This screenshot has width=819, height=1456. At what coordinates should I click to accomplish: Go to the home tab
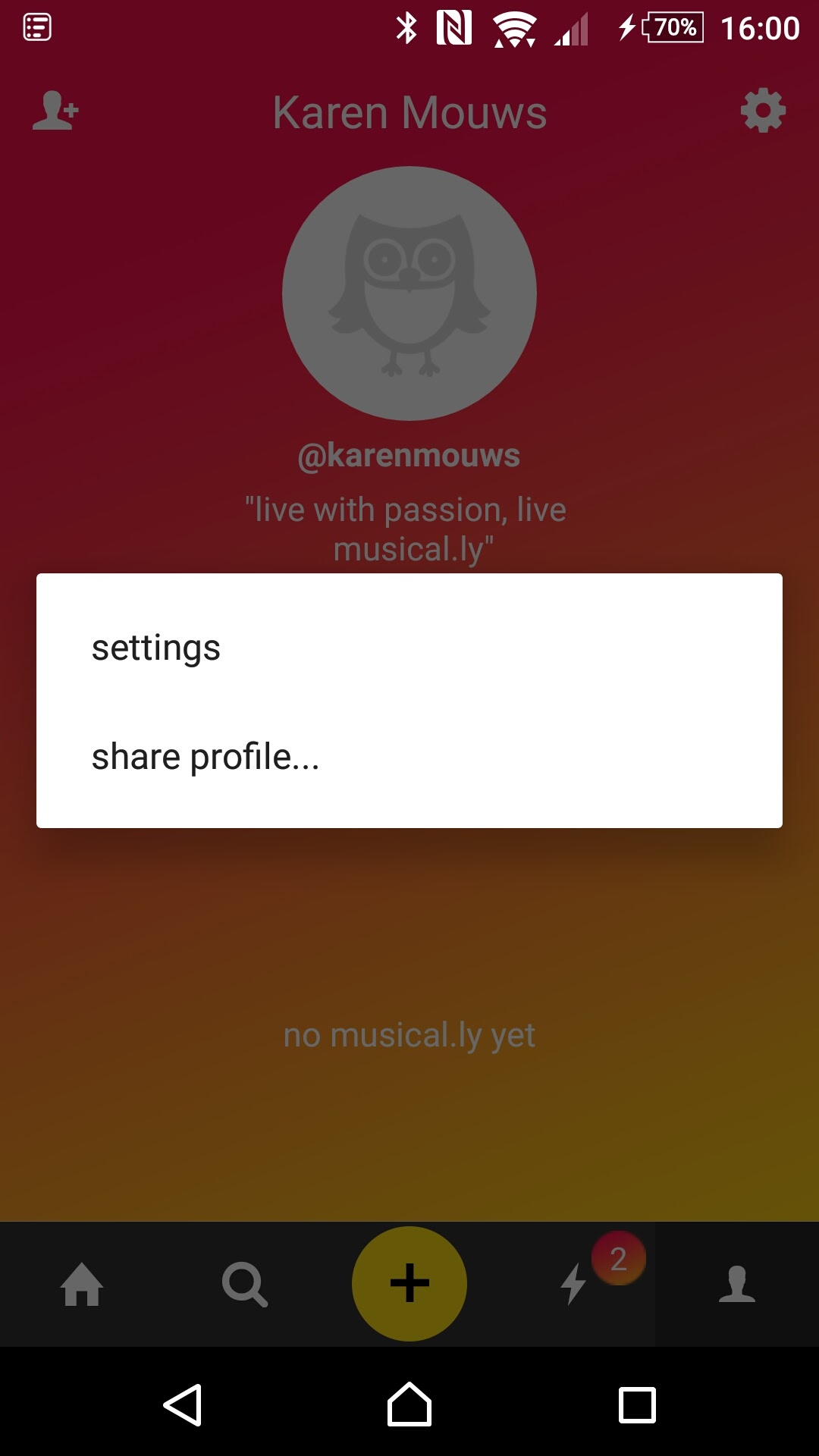82,1284
